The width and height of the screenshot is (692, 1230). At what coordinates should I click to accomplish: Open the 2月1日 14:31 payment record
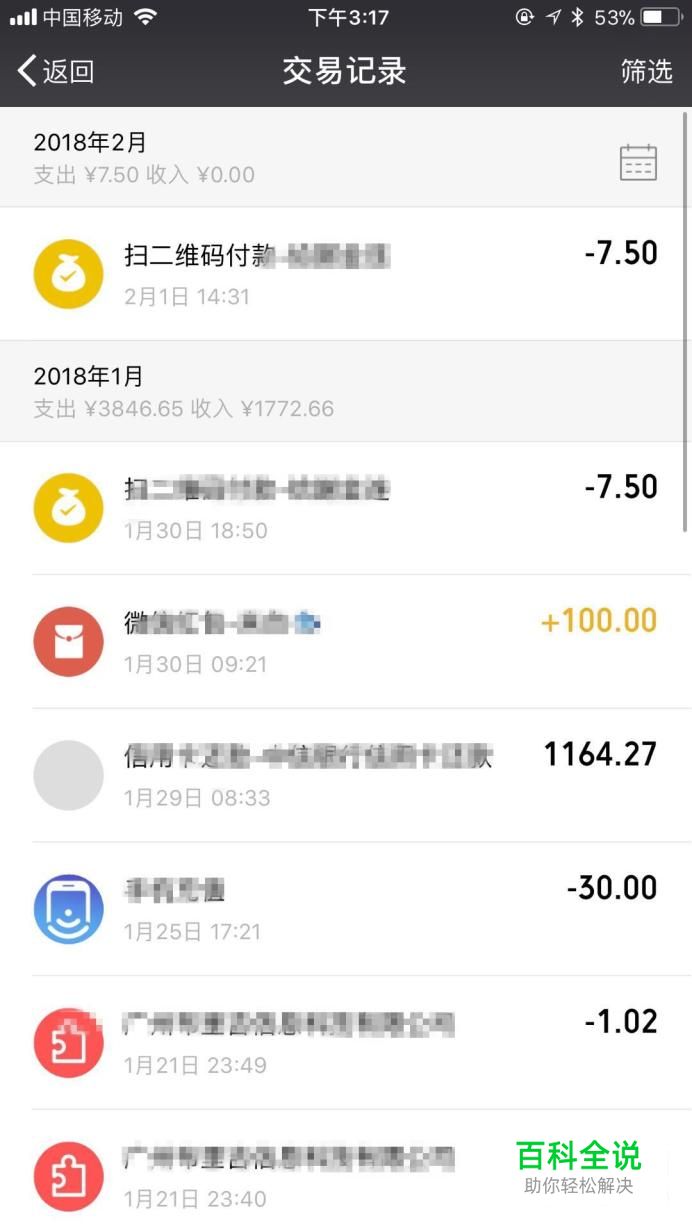pyautogui.click(x=346, y=274)
